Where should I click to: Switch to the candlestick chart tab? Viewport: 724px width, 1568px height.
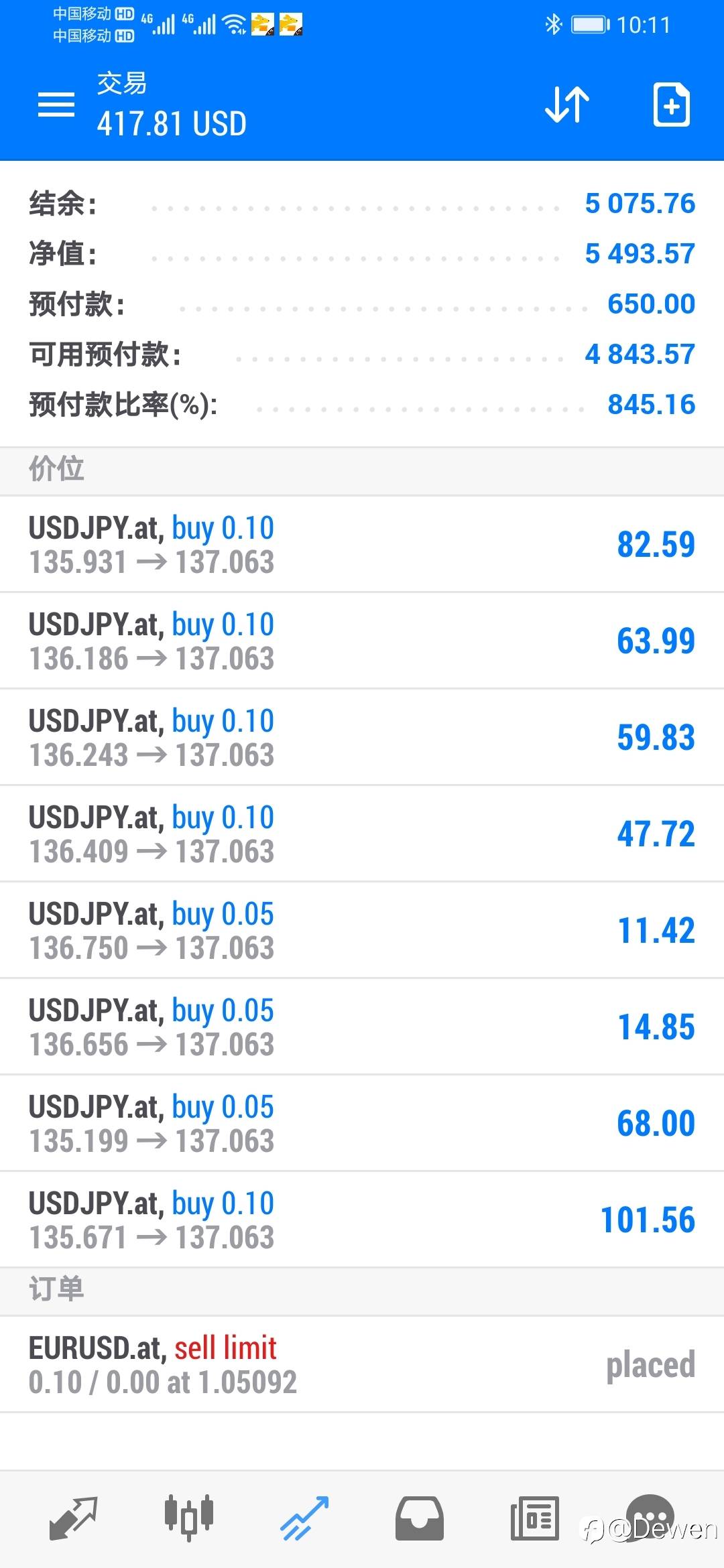click(189, 1518)
